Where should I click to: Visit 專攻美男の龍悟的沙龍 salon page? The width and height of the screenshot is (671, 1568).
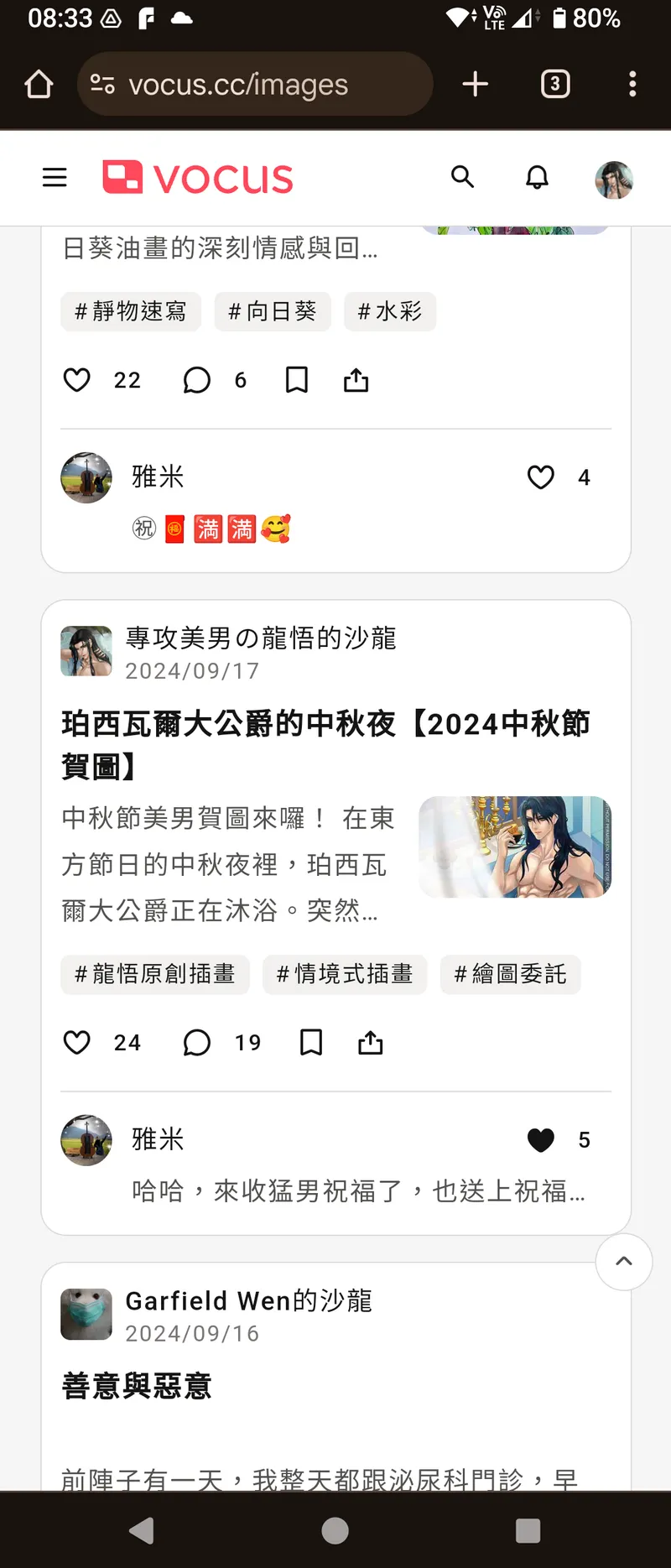pos(260,638)
